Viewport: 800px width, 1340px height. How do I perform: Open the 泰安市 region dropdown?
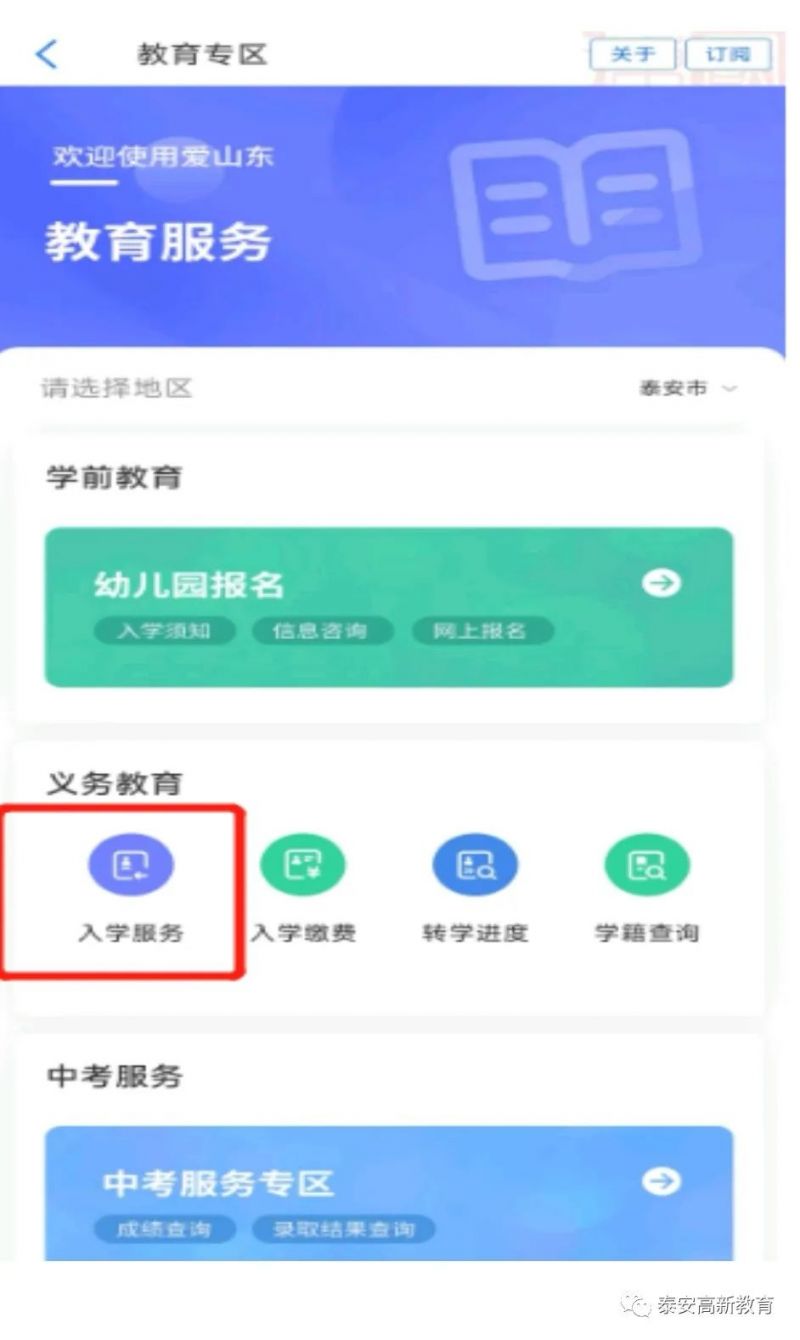(x=688, y=388)
